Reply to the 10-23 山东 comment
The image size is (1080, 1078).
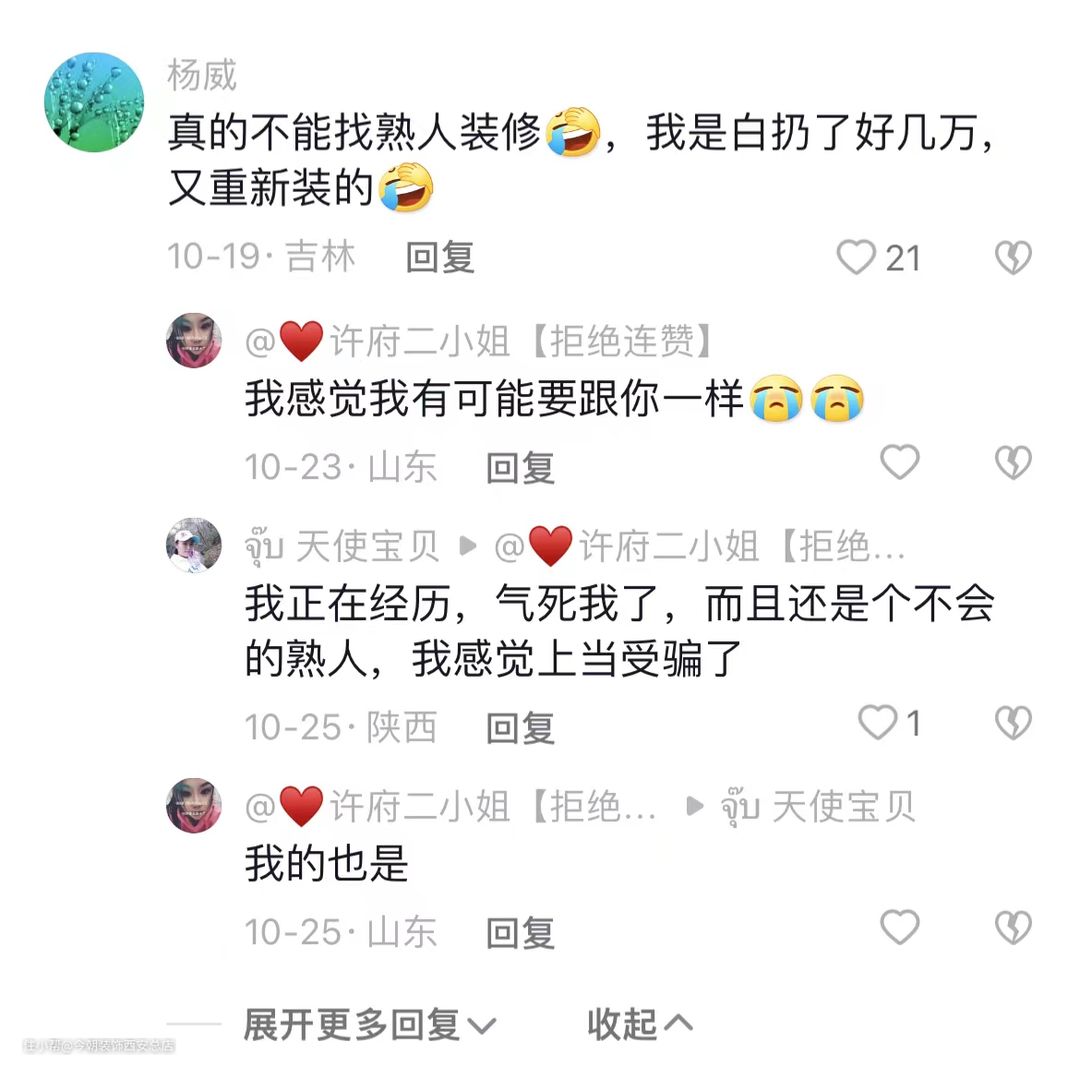(519, 467)
